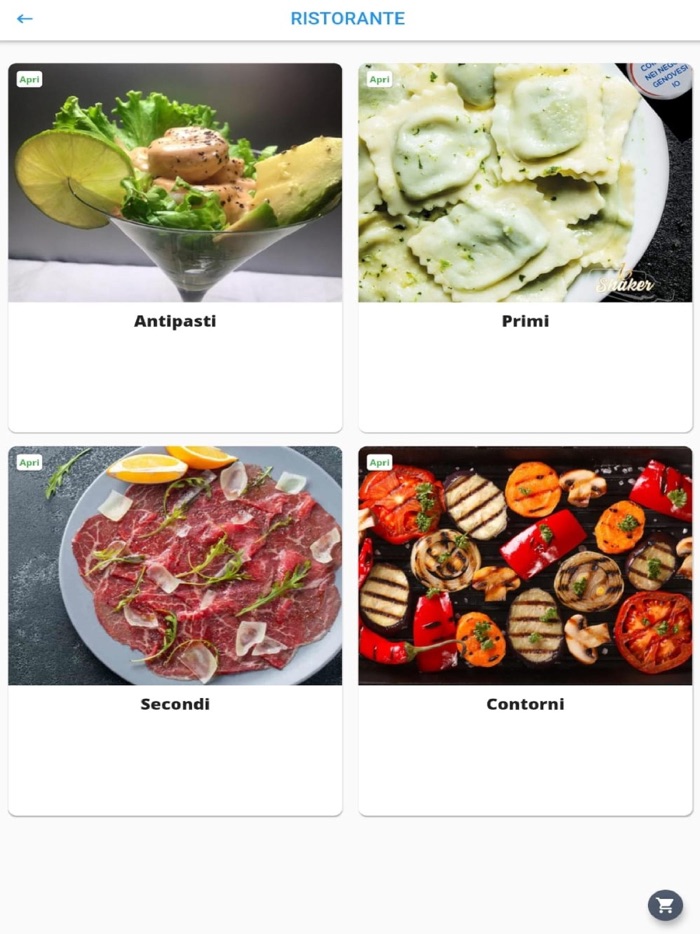
Task: Open the Antipasti category
Action: [175, 247]
